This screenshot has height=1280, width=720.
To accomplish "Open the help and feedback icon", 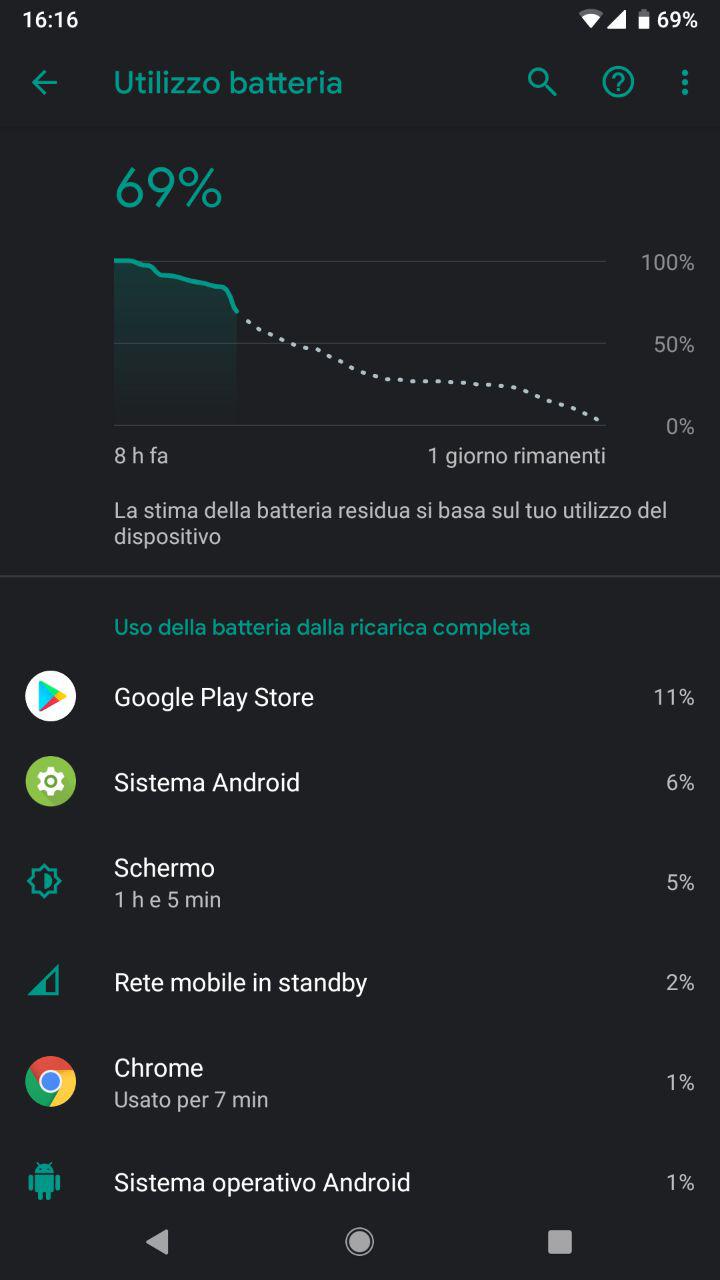I will [618, 83].
